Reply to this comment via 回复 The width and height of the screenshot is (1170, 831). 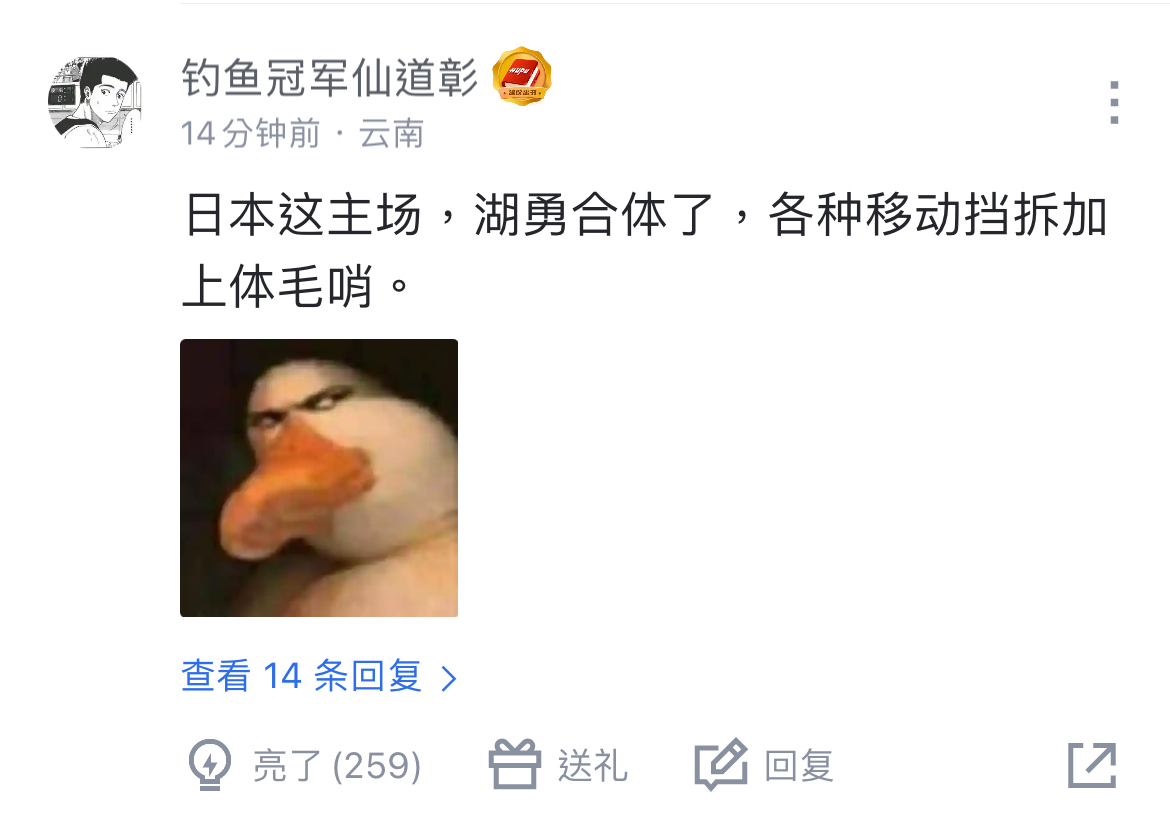pos(764,767)
